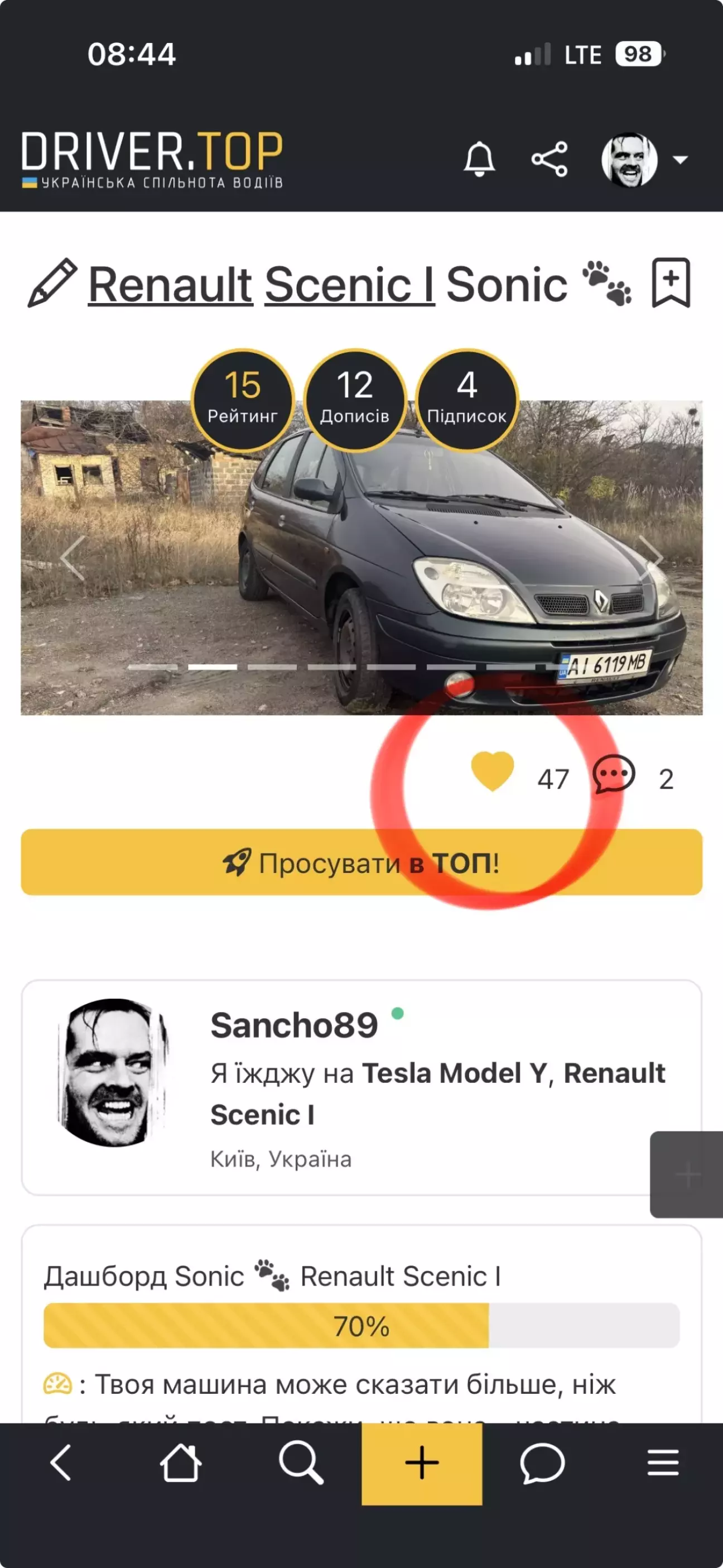723x1568 pixels.
Task: Tap Просувати в ТОП button
Action: (x=361, y=862)
